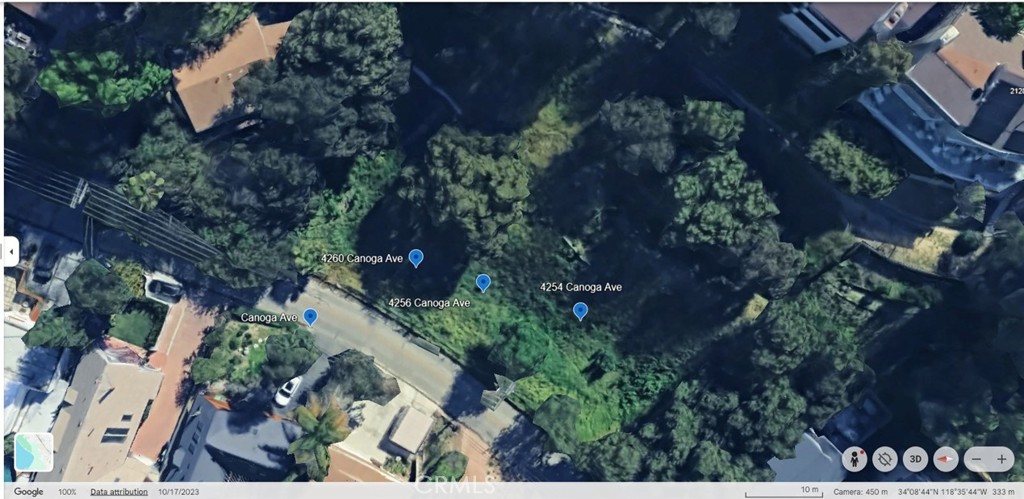
Task: Expand the side panel arrow
Action: click(10, 252)
